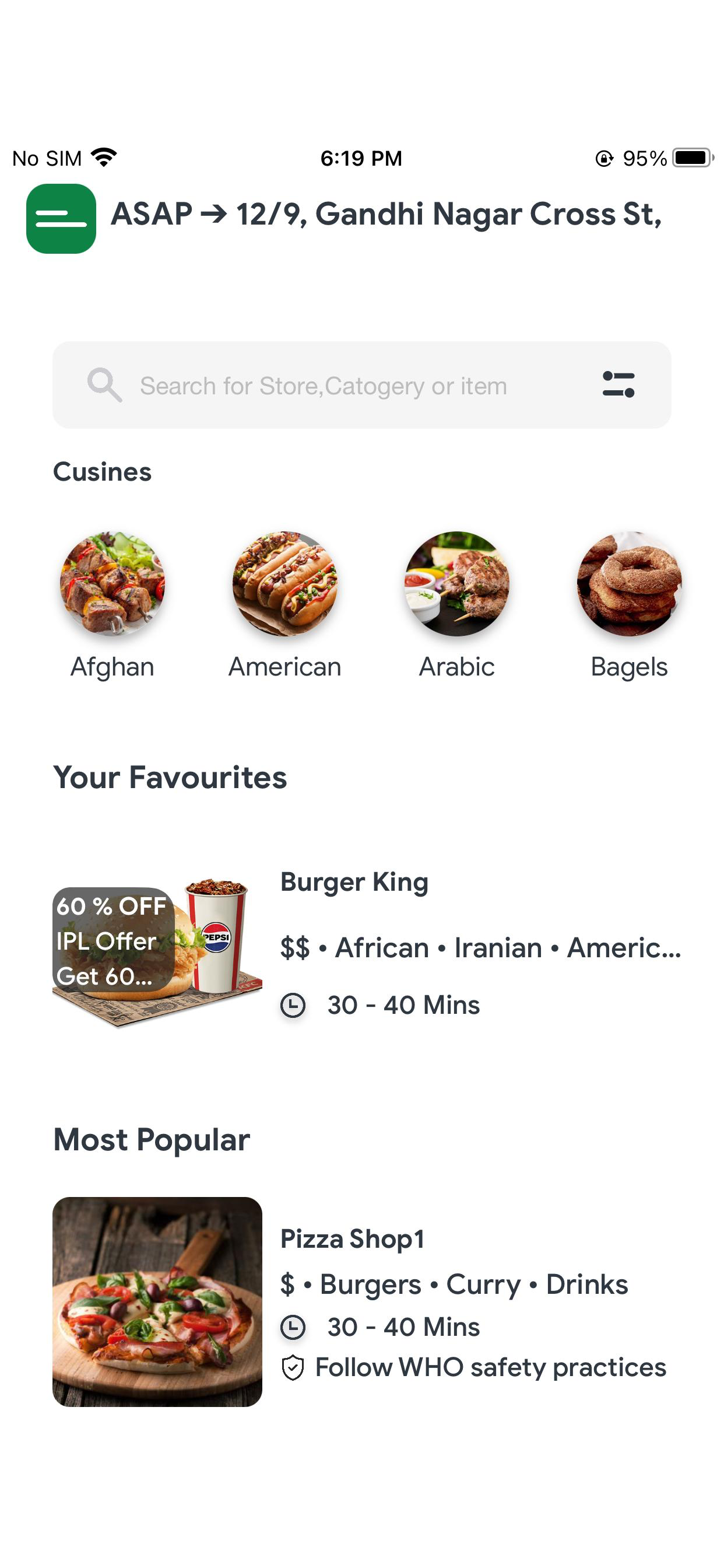Open the green drawer menu button

pos(61,219)
